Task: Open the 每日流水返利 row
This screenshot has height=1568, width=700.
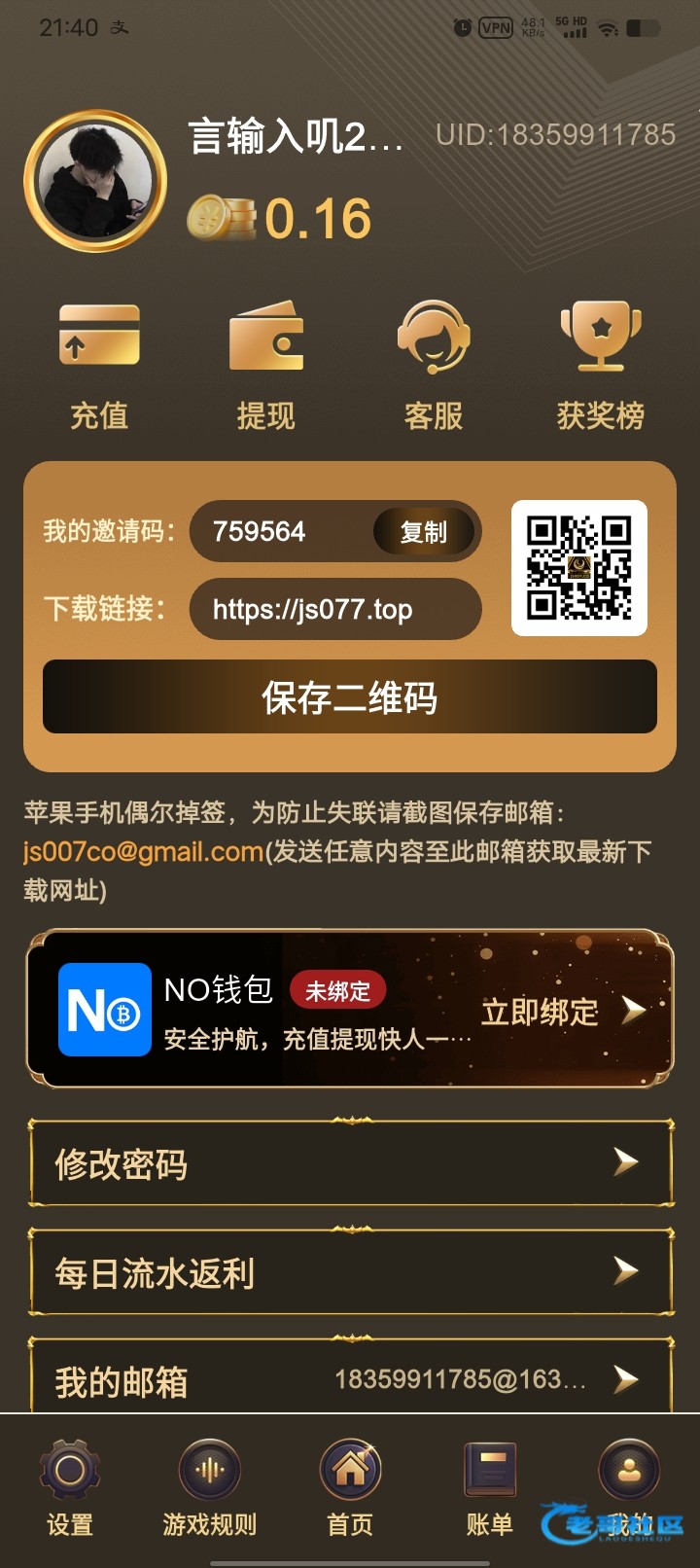Action: pos(350,1272)
